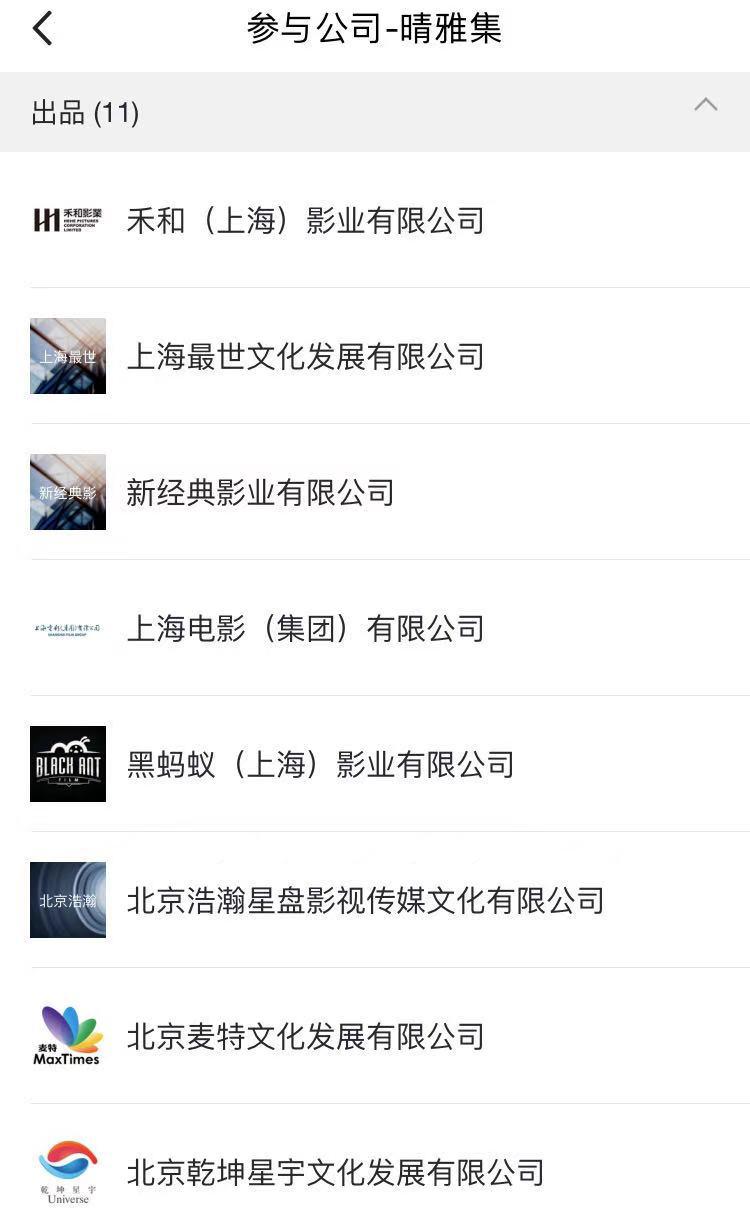
Task: View 北京麦特文化发展有限公司 company page
Action: click(x=305, y=1036)
